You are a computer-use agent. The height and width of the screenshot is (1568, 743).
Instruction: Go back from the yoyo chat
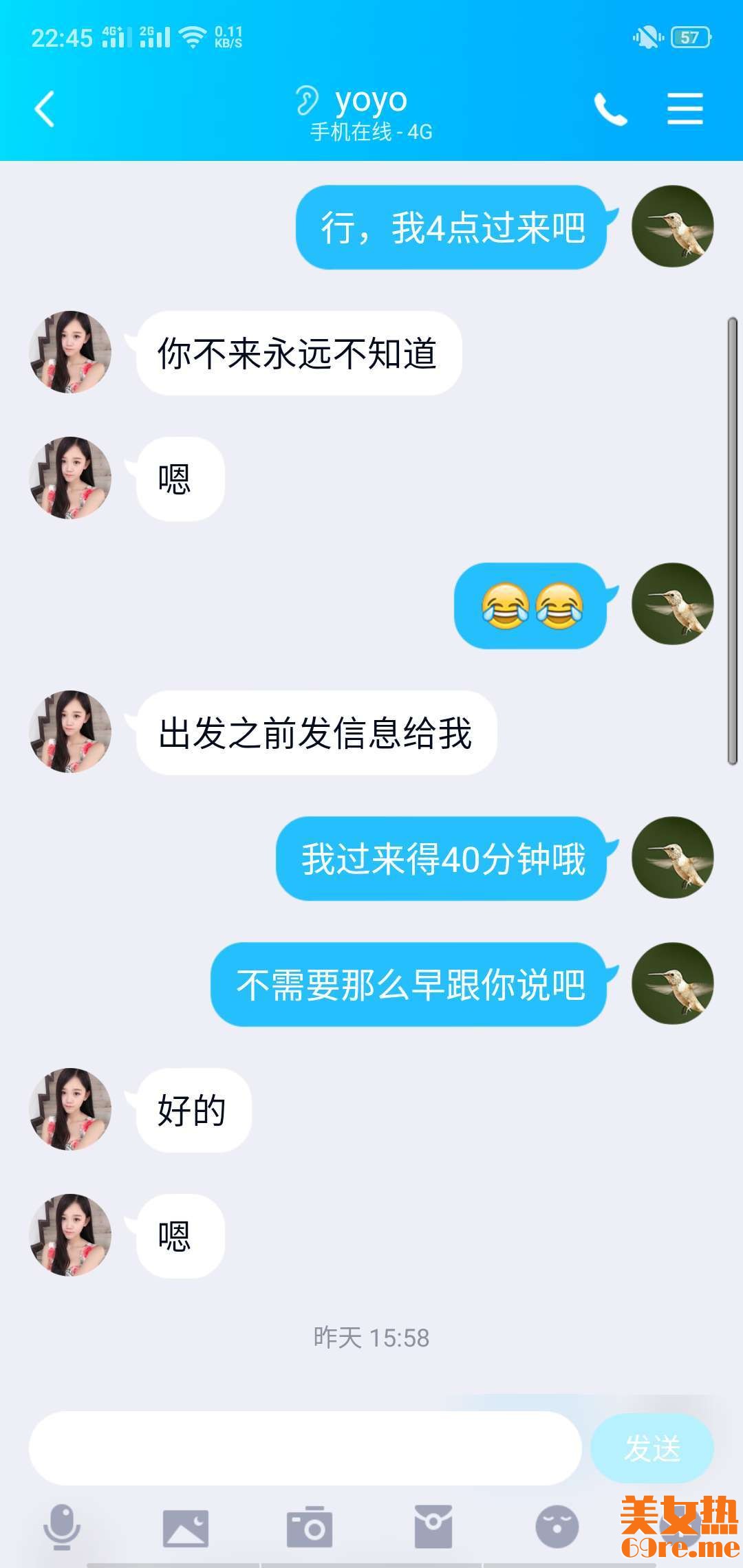tap(45, 109)
